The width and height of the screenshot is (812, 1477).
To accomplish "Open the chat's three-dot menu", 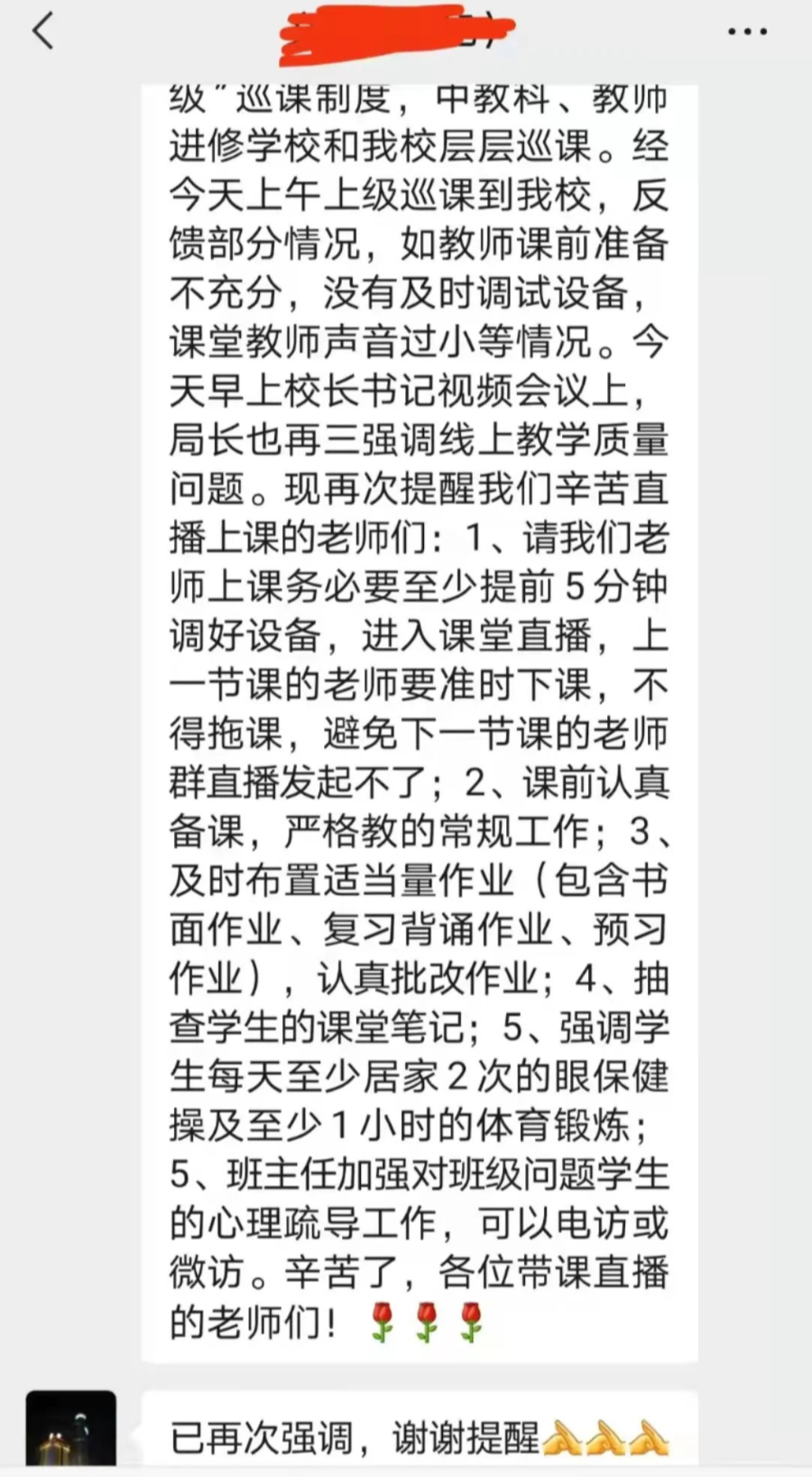I will (747, 32).
